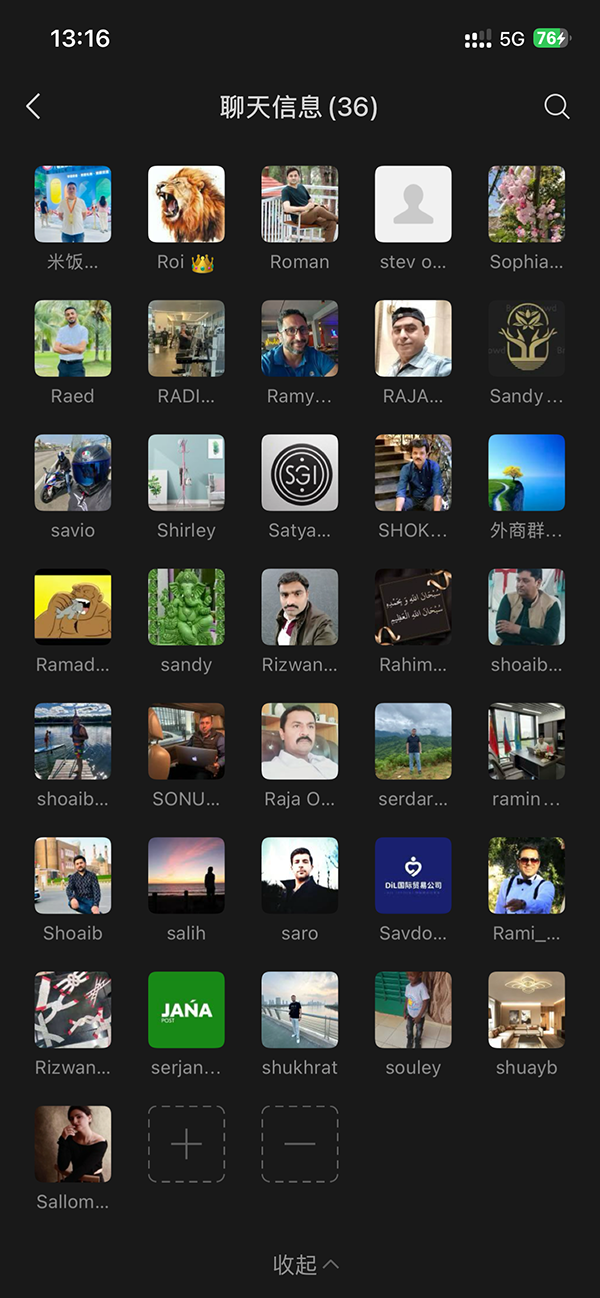Search group members
This screenshot has height=1298, width=600.
(x=557, y=107)
